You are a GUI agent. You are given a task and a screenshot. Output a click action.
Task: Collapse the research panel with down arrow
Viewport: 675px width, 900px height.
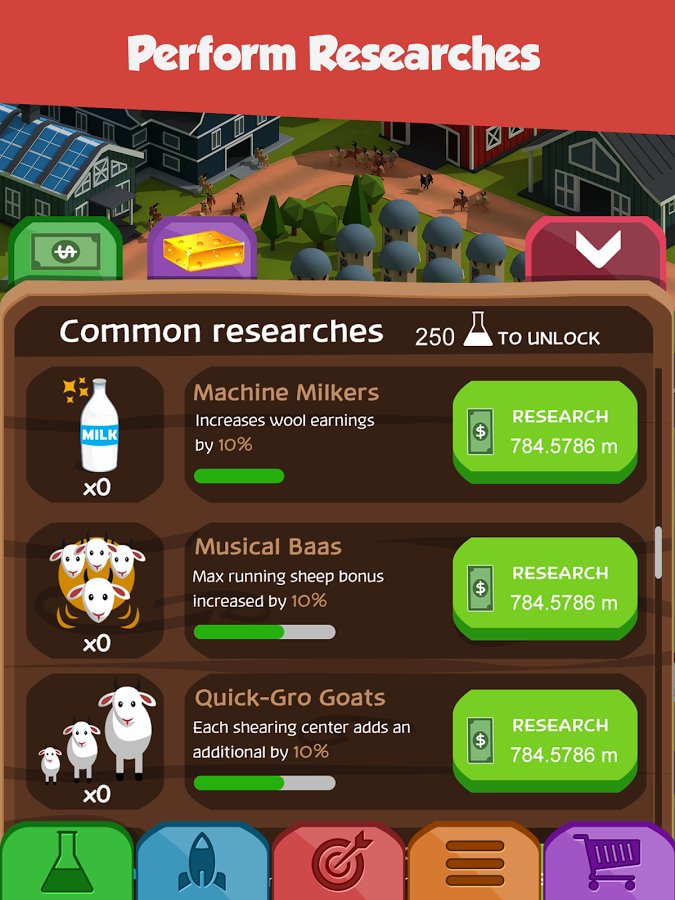pyautogui.click(x=596, y=248)
